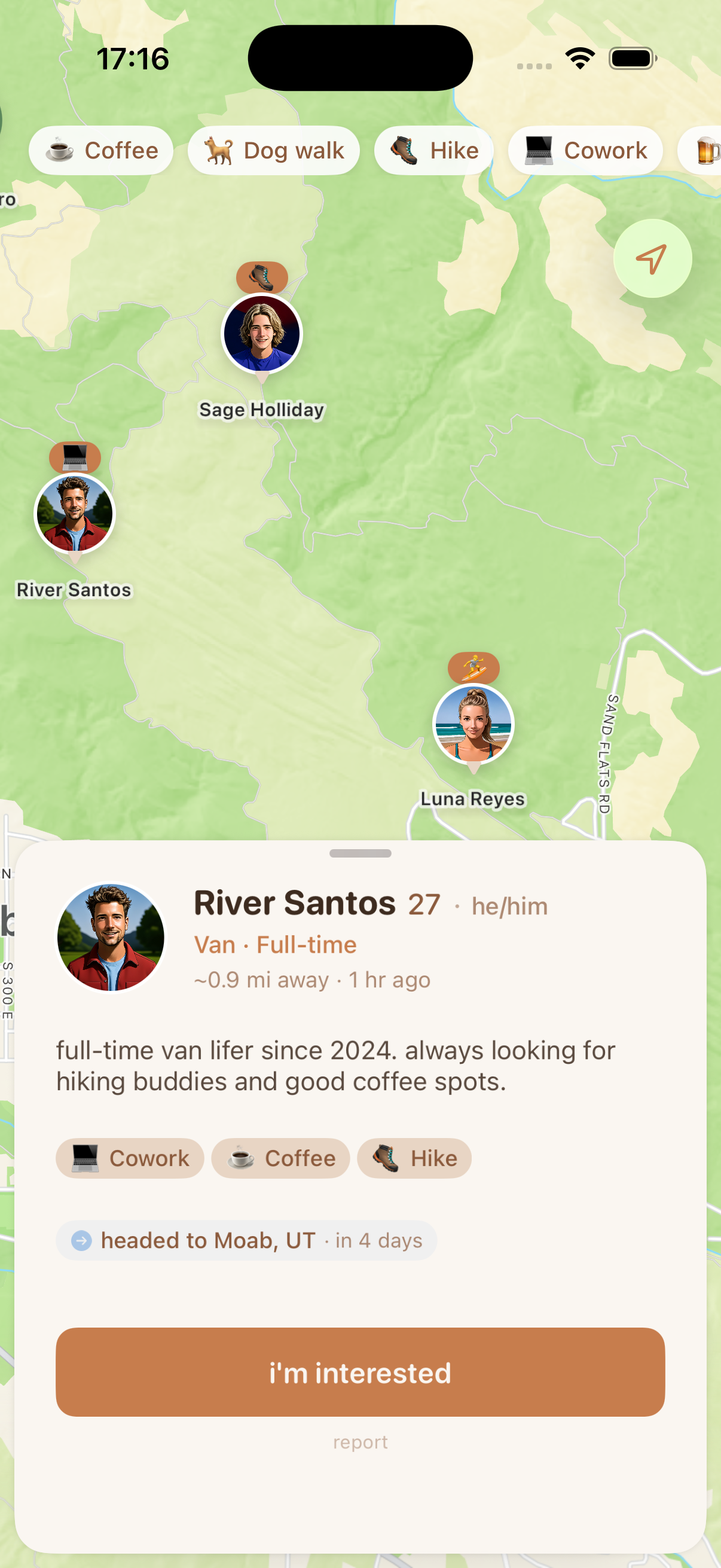Select the Coffee tag on River's profile
This screenshot has width=721, height=1568.
tap(280, 1158)
